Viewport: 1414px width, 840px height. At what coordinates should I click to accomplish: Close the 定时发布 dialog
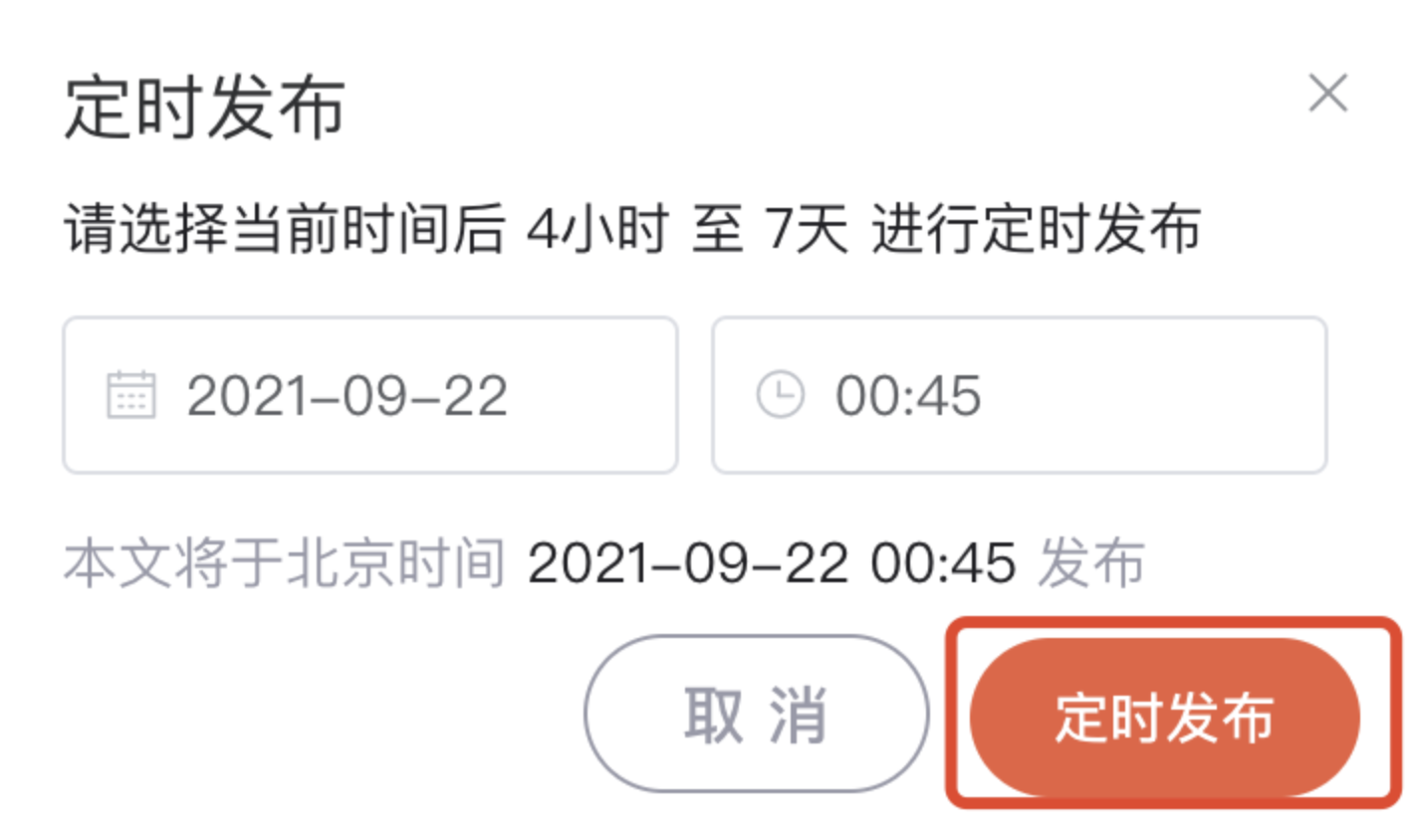[x=1327, y=94]
